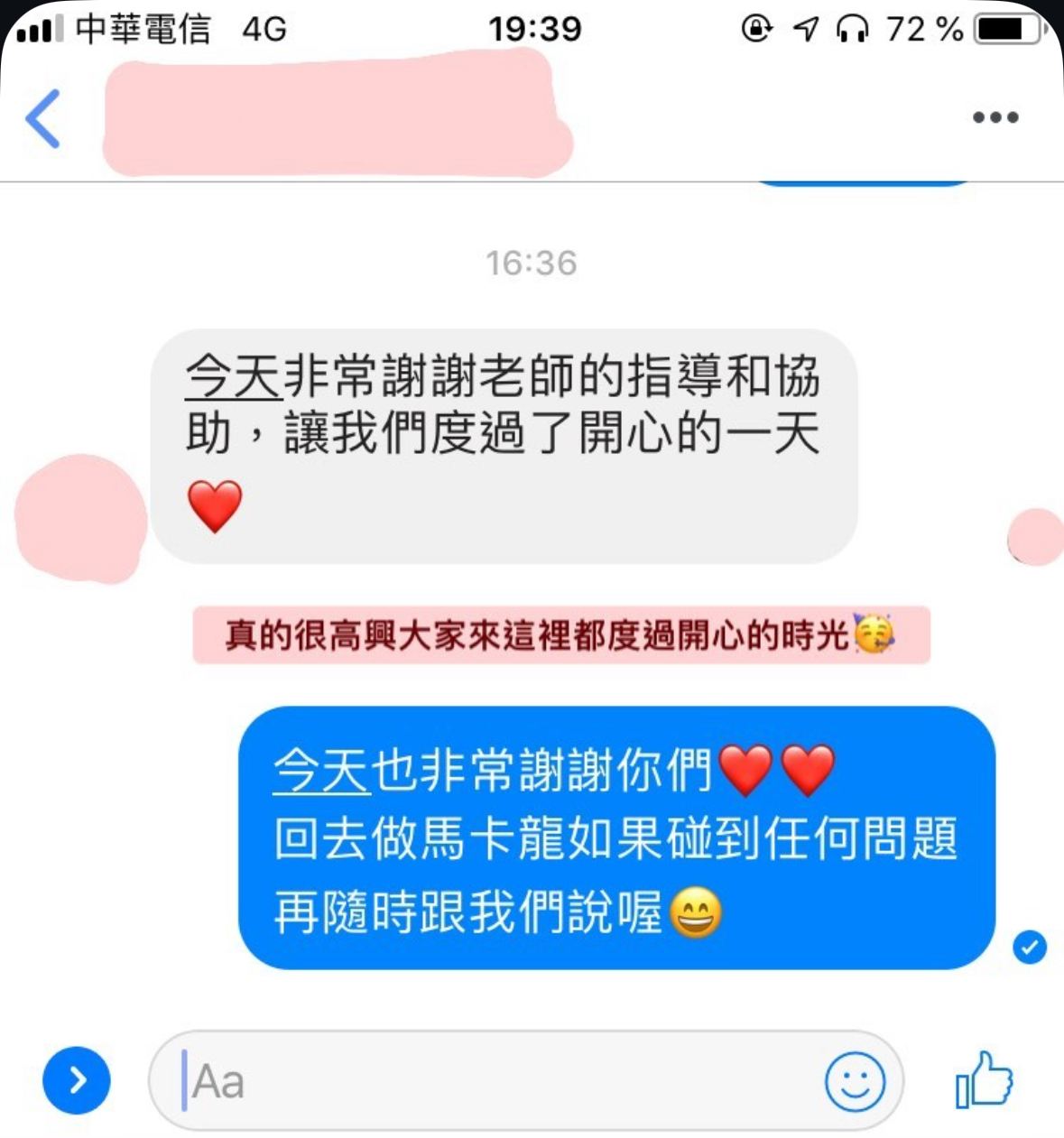Expand more attachment options with the blue arrow
This screenshot has width=1064, height=1138.
point(77,1080)
